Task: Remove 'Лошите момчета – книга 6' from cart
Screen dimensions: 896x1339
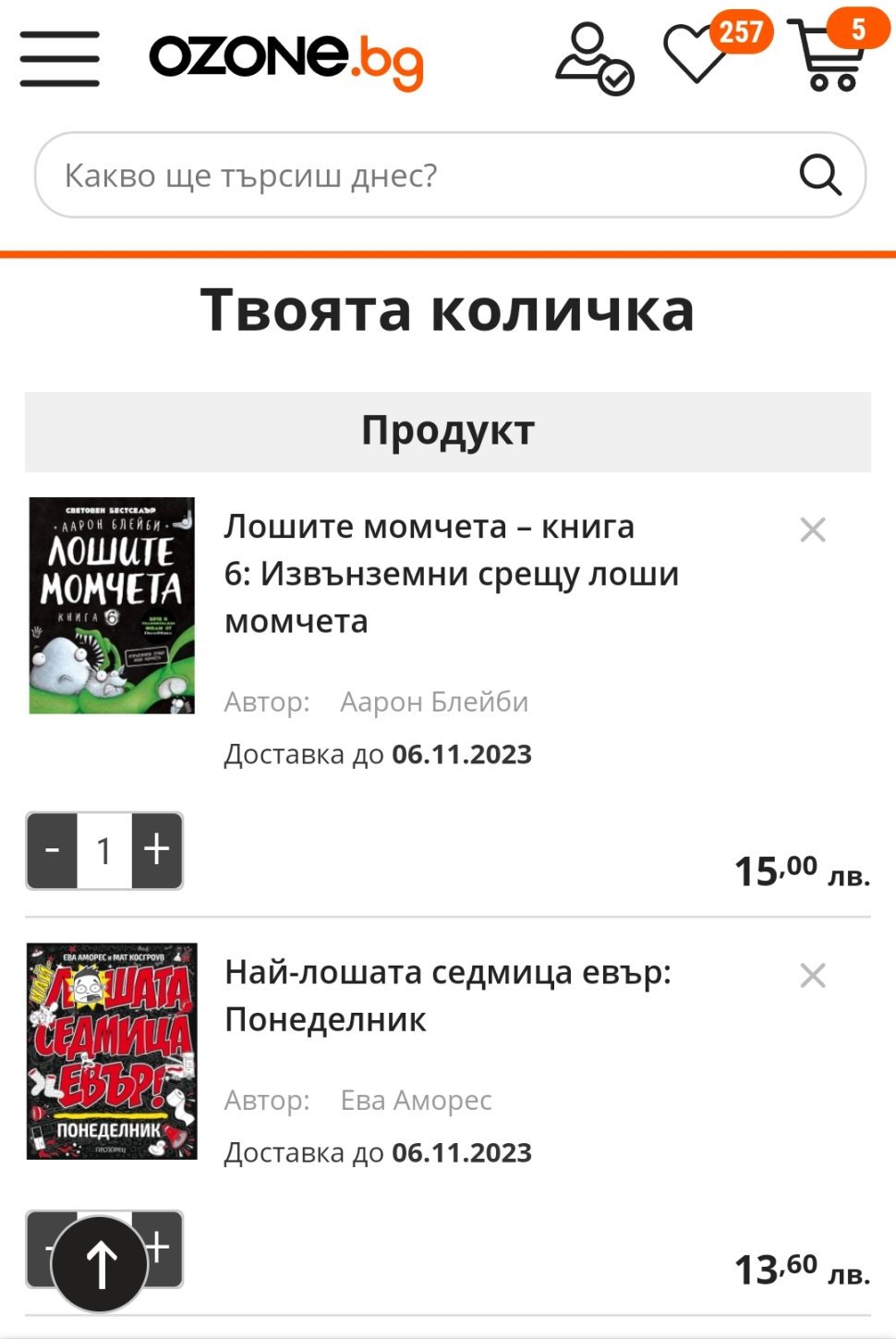Action: (x=812, y=530)
